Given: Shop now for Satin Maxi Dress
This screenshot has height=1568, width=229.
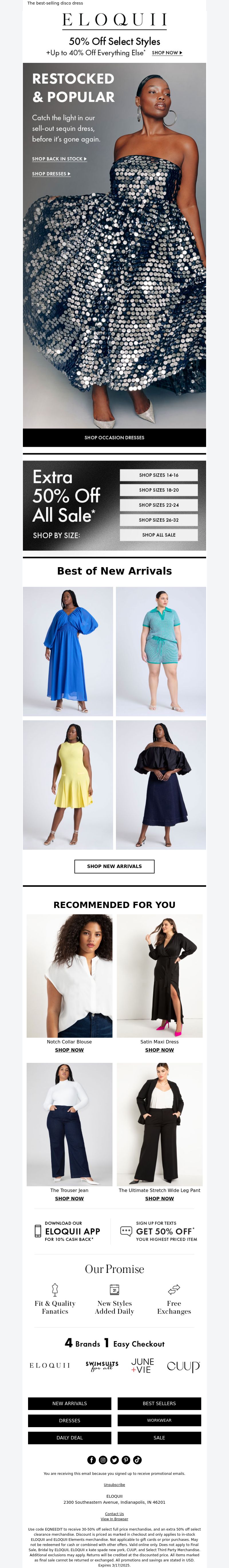Looking at the screenshot, I should pyautogui.click(x=159, y=1050).
